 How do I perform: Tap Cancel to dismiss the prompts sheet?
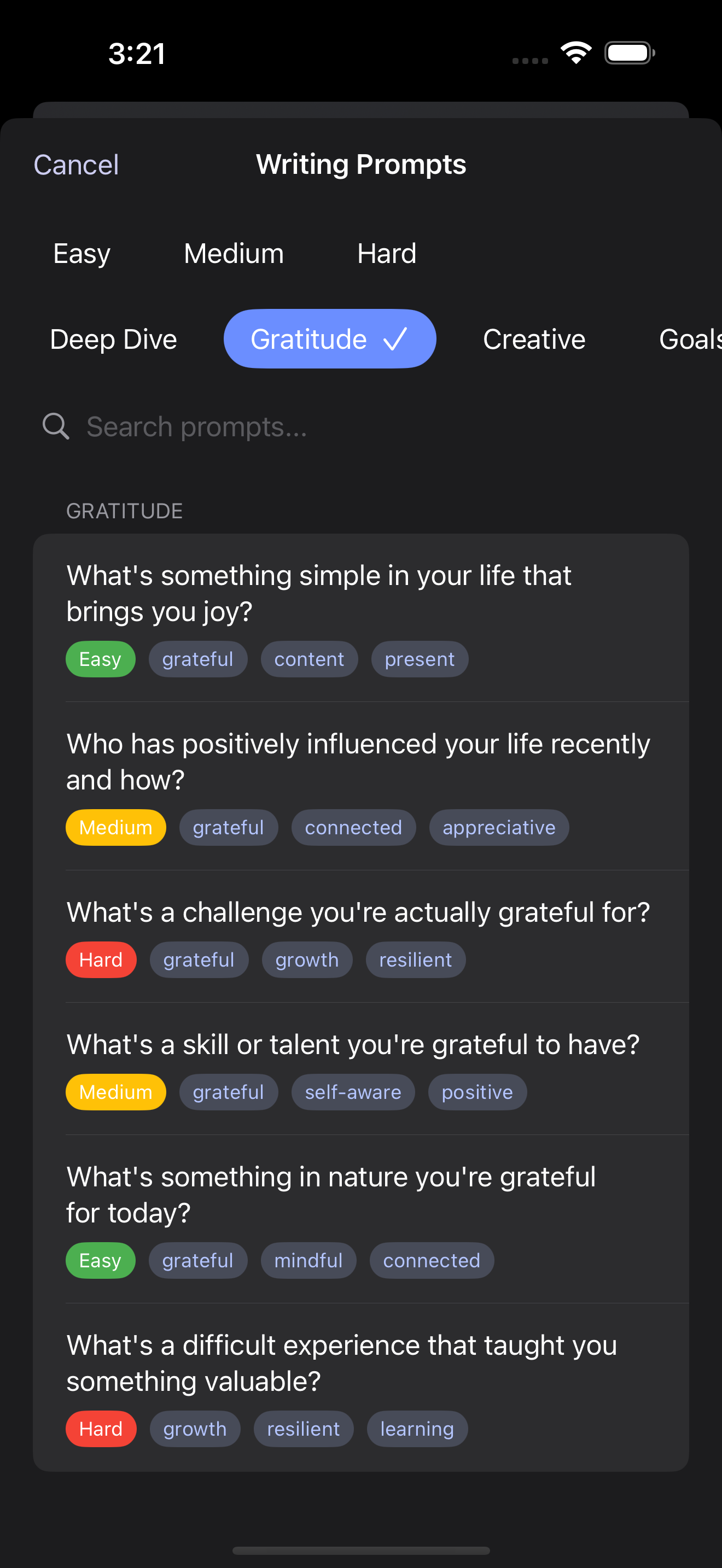coord(76,163)
